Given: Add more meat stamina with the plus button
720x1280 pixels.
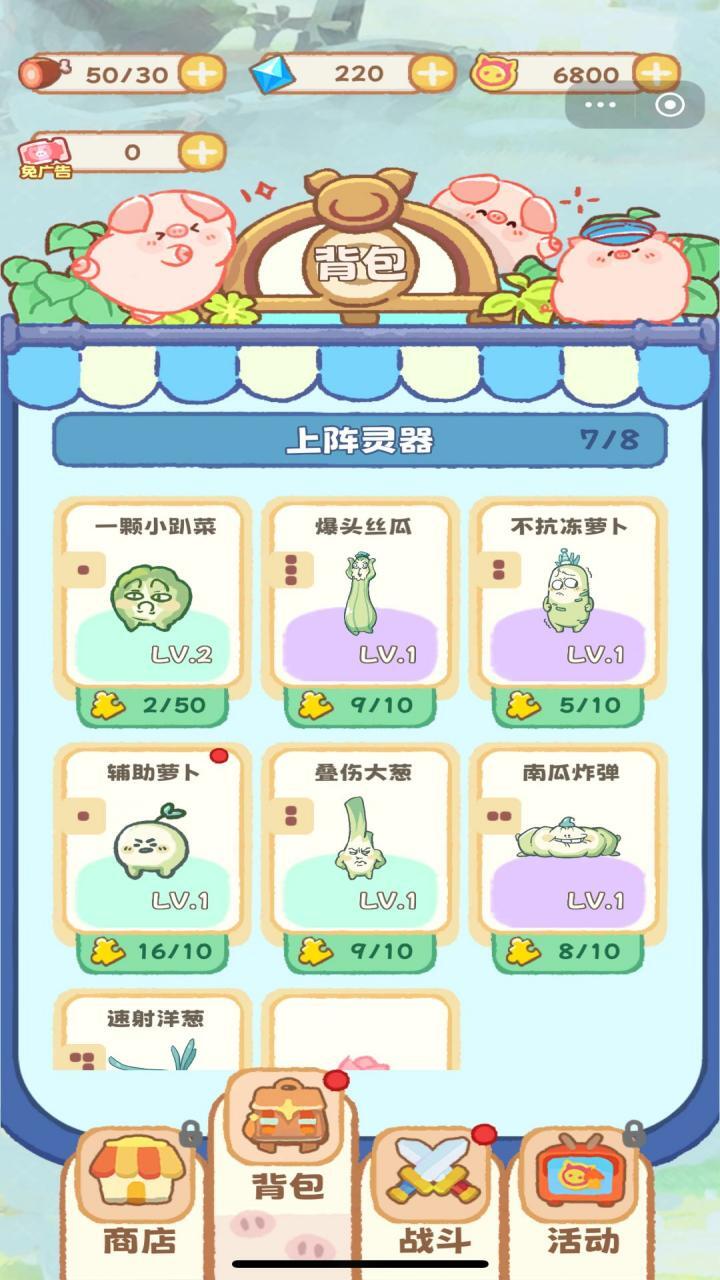Looking at the screenshot, I should point(202,73).
